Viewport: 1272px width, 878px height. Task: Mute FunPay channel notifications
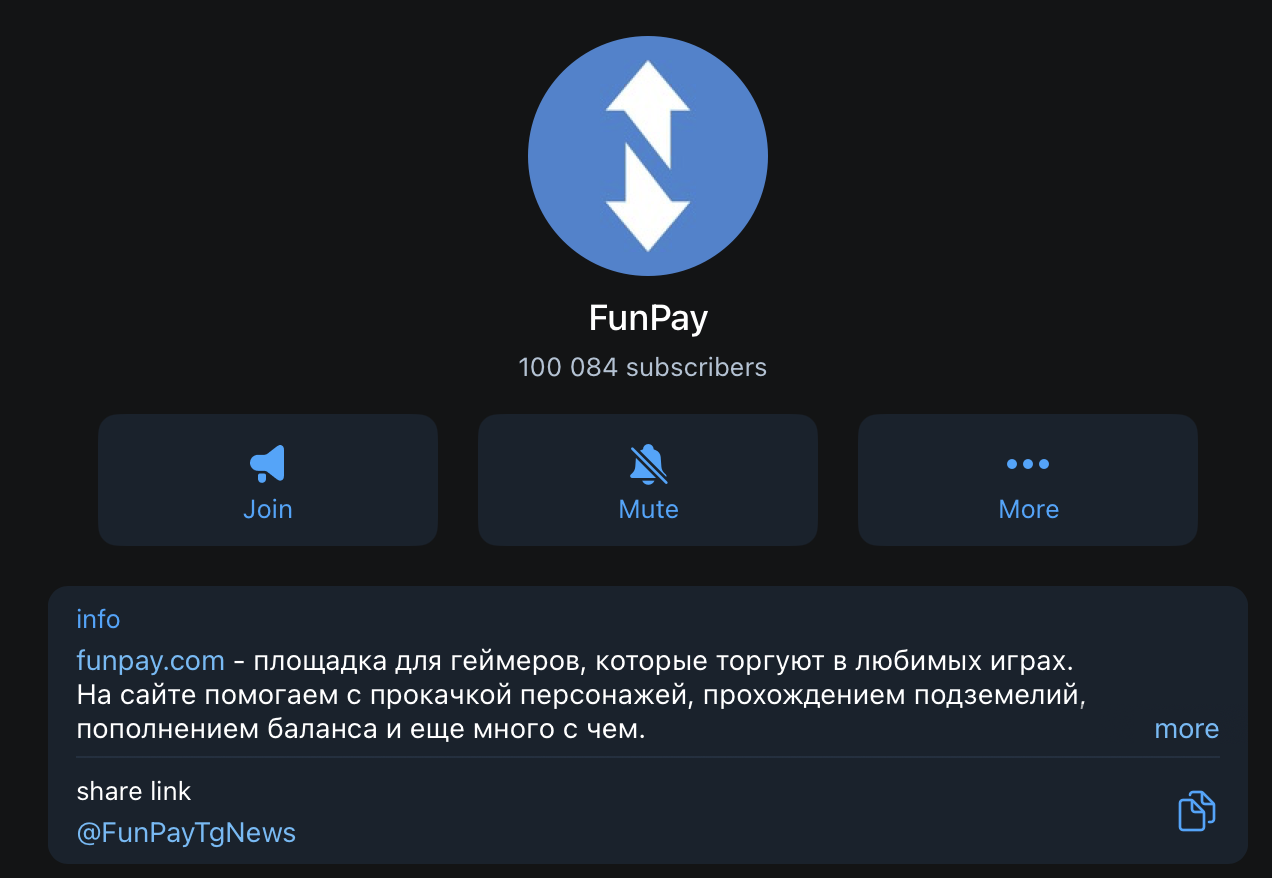pos(648,480)
